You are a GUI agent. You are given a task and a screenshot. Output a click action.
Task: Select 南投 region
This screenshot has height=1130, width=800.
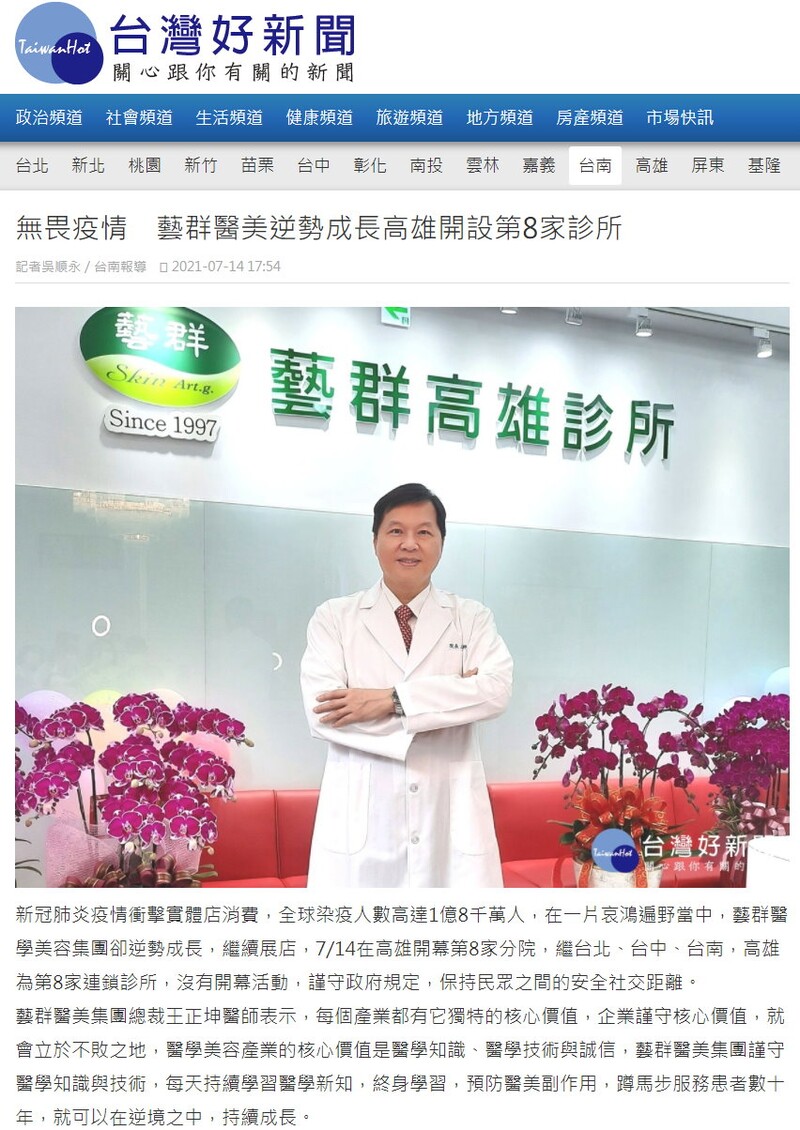(x=426, y=166)
